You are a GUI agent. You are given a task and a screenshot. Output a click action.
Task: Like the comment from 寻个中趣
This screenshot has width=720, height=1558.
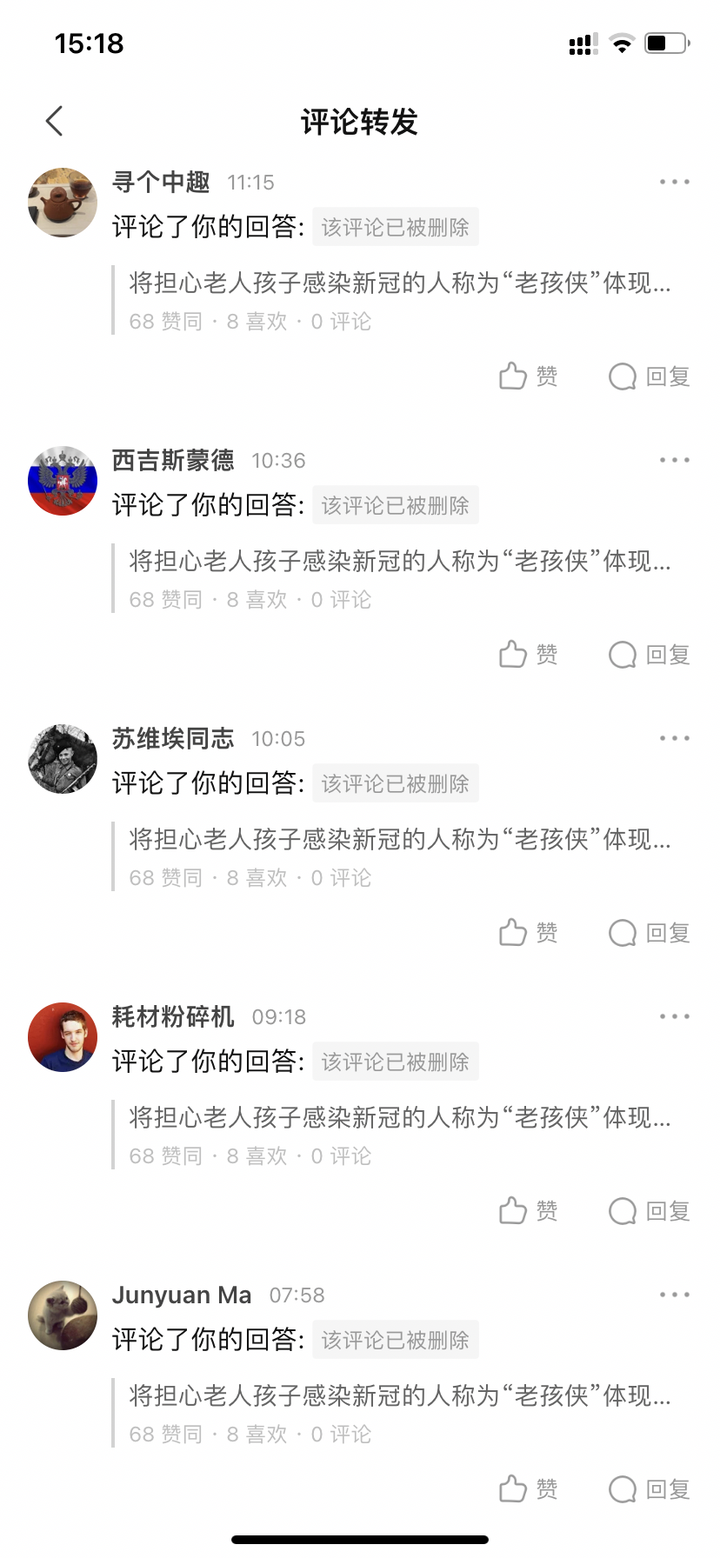pos(528,376)
